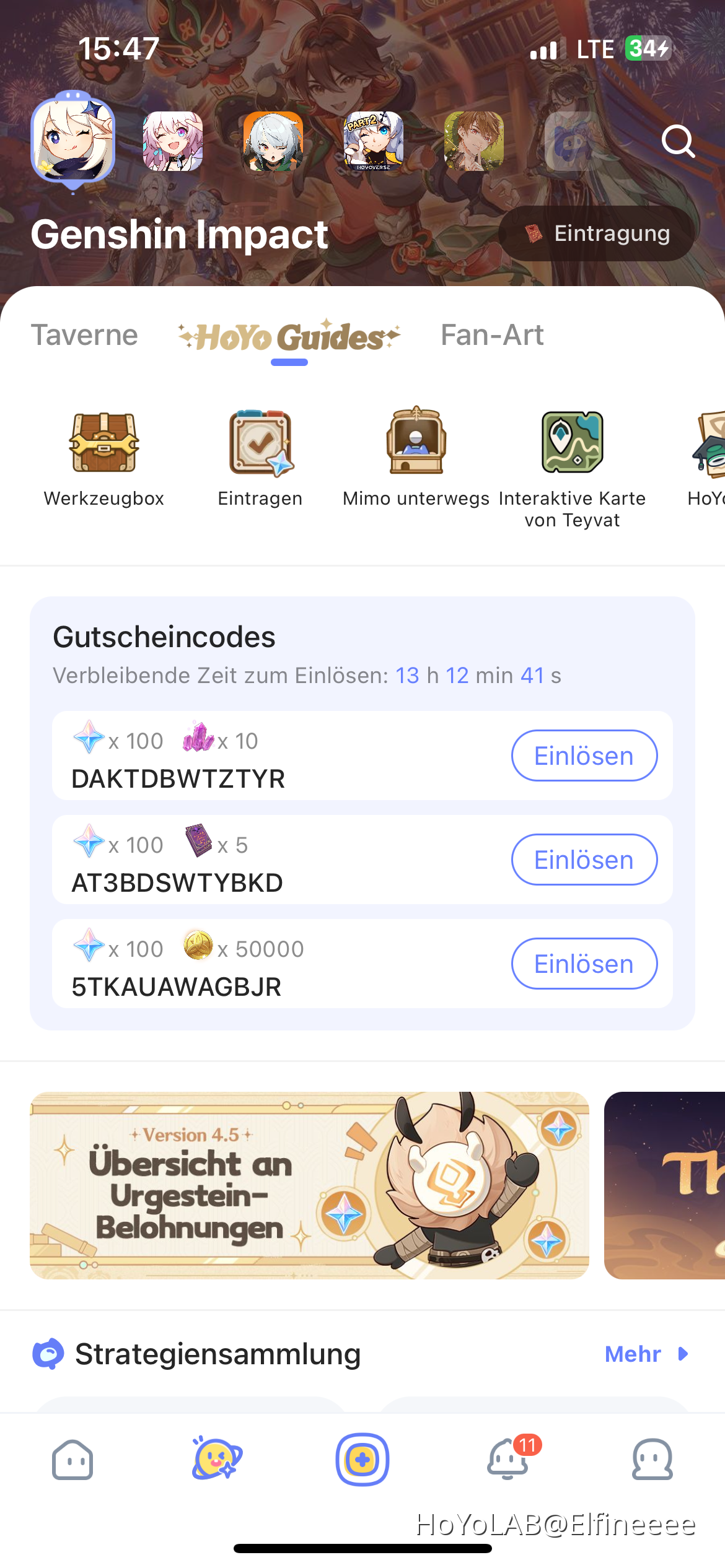
Task: Select the Tears of Themis game icon
Action: pos(474,141)
